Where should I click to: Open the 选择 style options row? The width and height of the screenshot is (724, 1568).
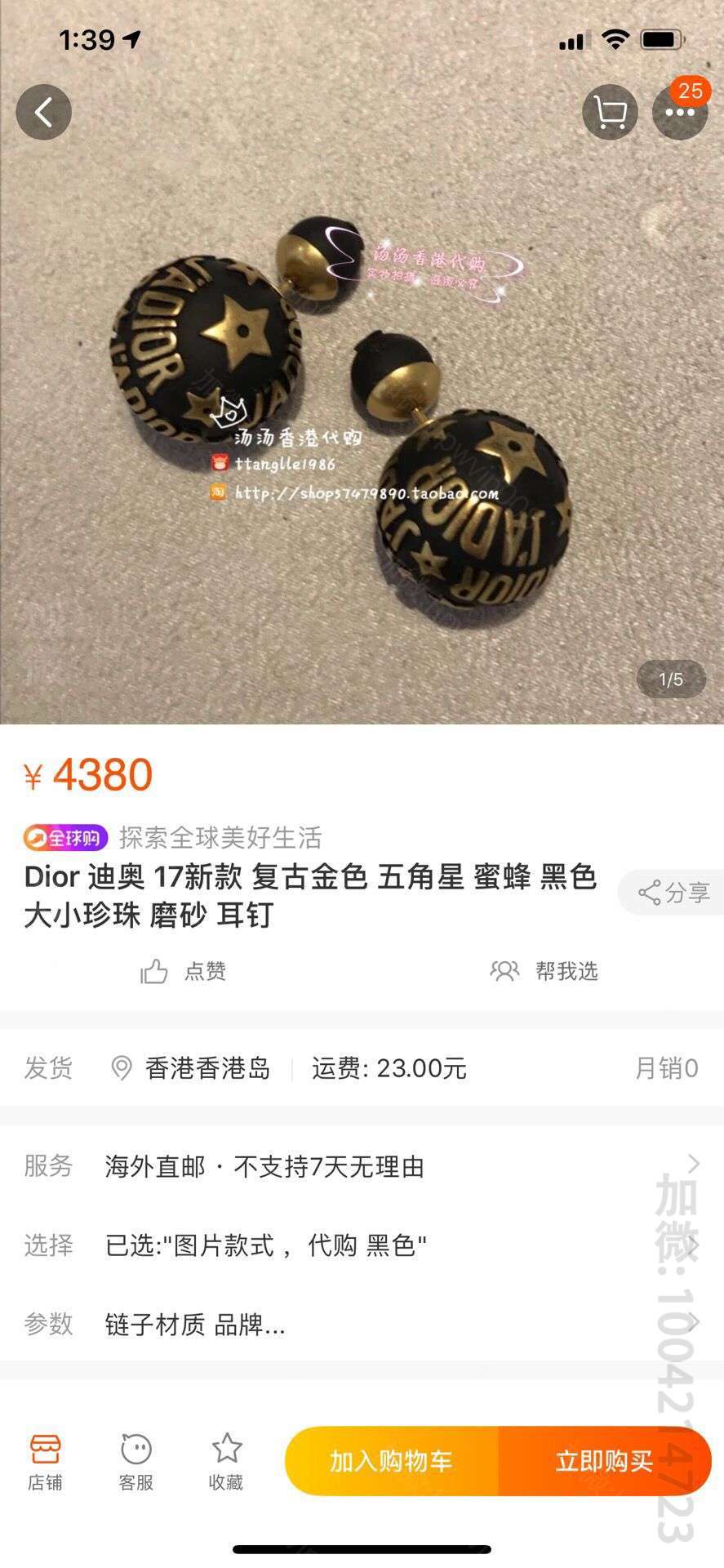362,1245
